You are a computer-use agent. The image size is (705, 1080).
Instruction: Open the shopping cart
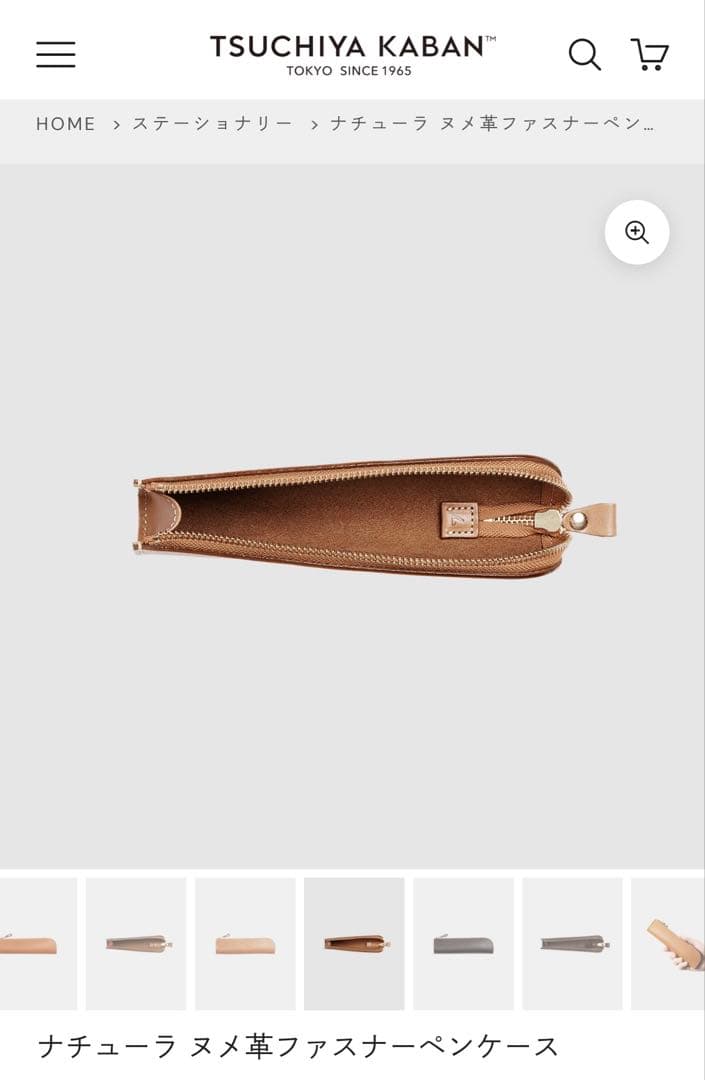click(650, 54)
